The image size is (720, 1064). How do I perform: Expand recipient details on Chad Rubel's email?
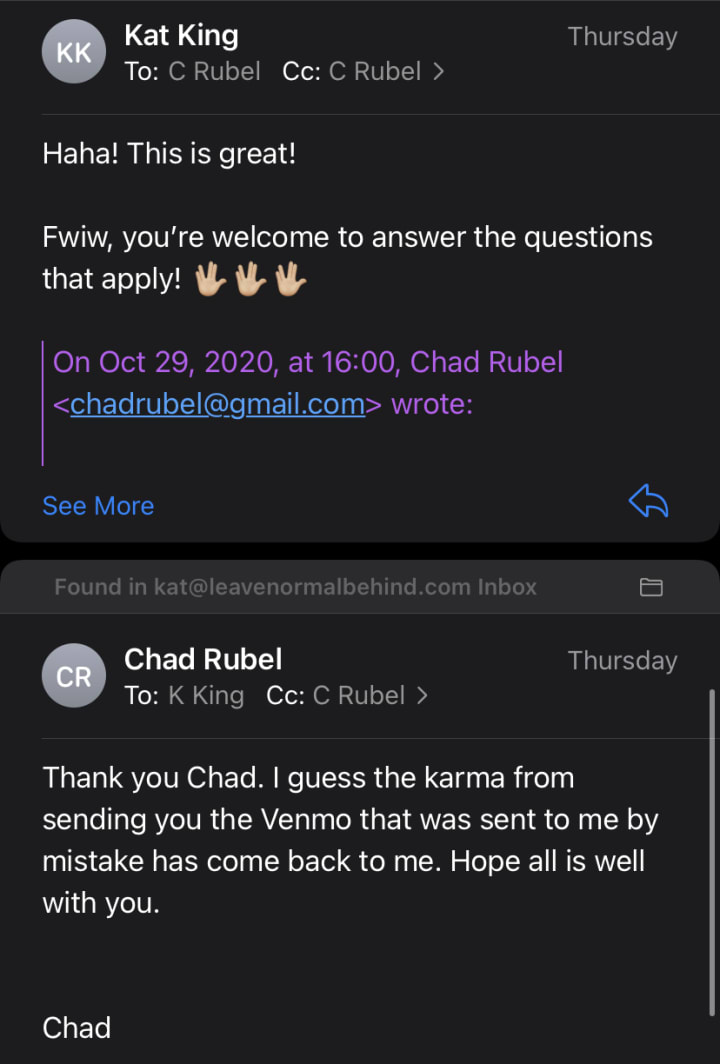422,696
